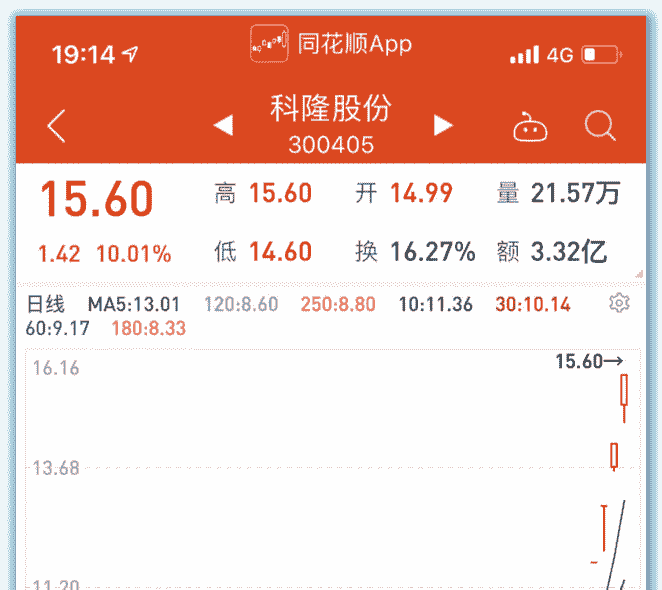Tap the 日线 period selector

[x=45, y=304]
